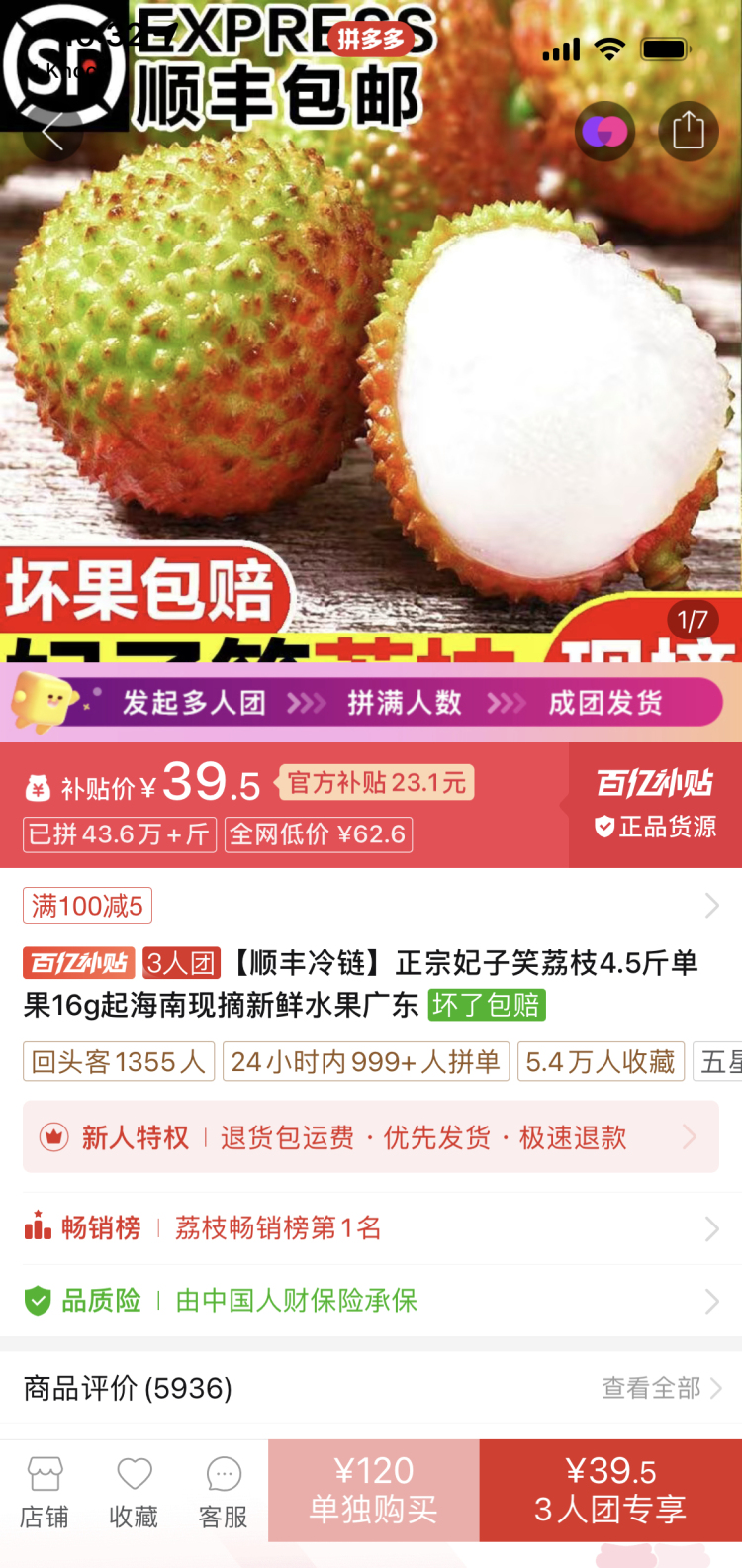Add the product to 收藏 favorites
742x1568 pixels.
134,1492
